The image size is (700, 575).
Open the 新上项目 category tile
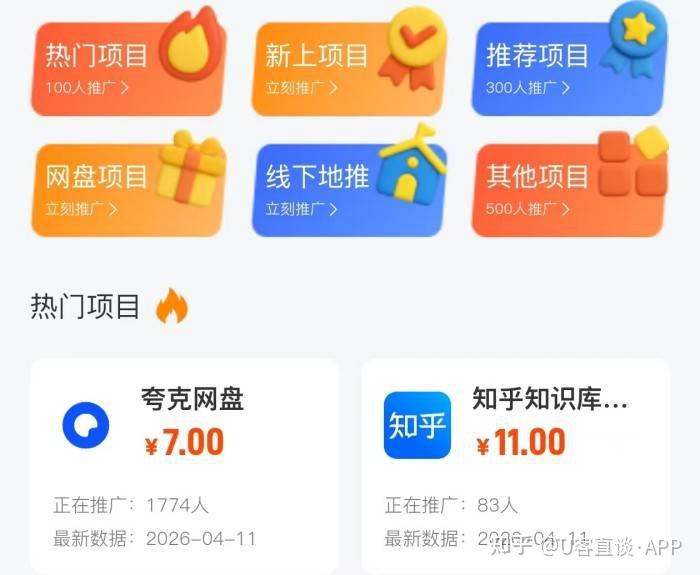(348, 65)
